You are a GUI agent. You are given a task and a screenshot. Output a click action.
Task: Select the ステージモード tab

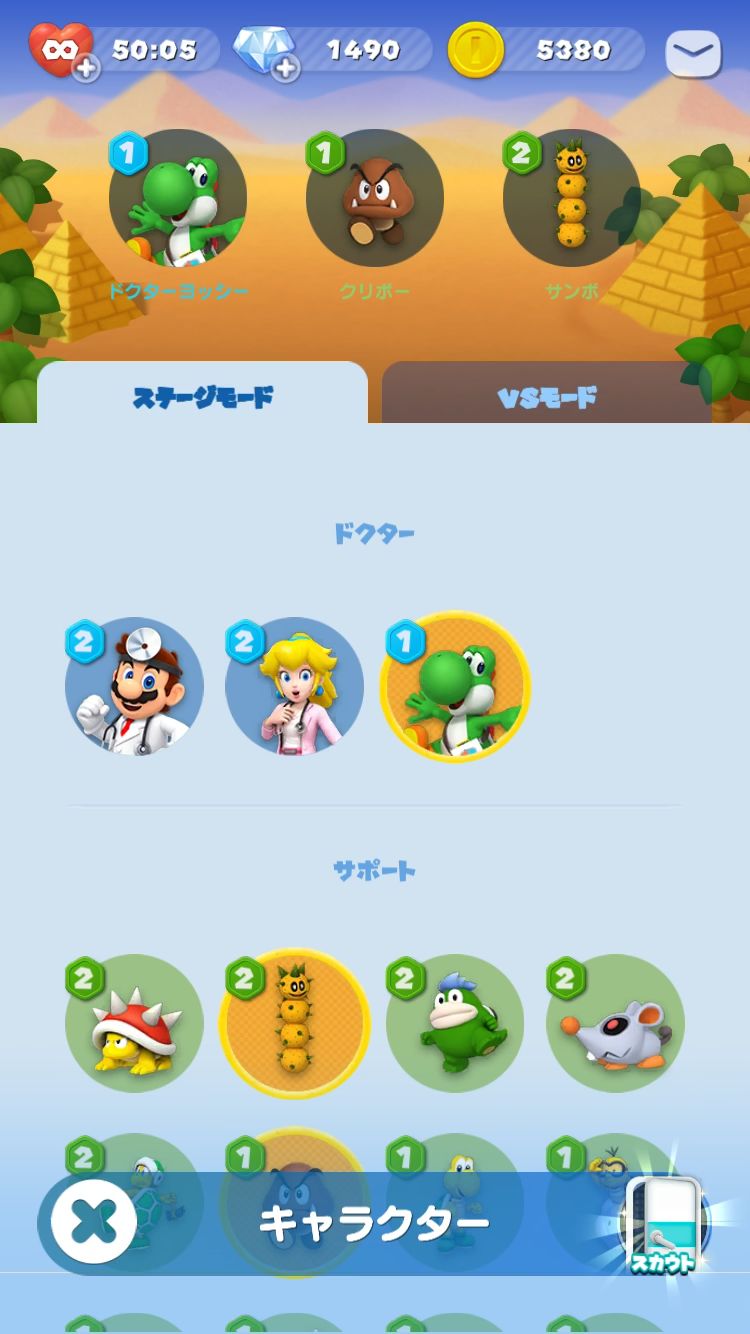[203, 397]
